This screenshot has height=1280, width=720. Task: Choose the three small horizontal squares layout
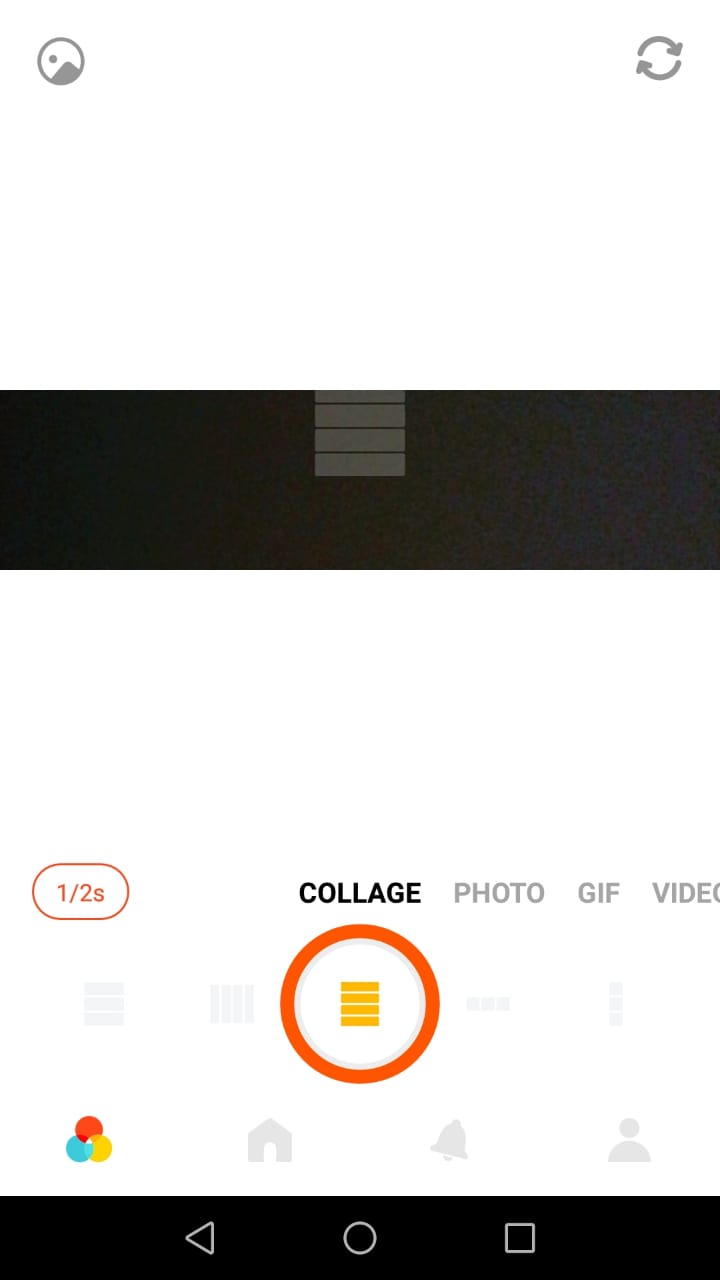point(488,1004)
